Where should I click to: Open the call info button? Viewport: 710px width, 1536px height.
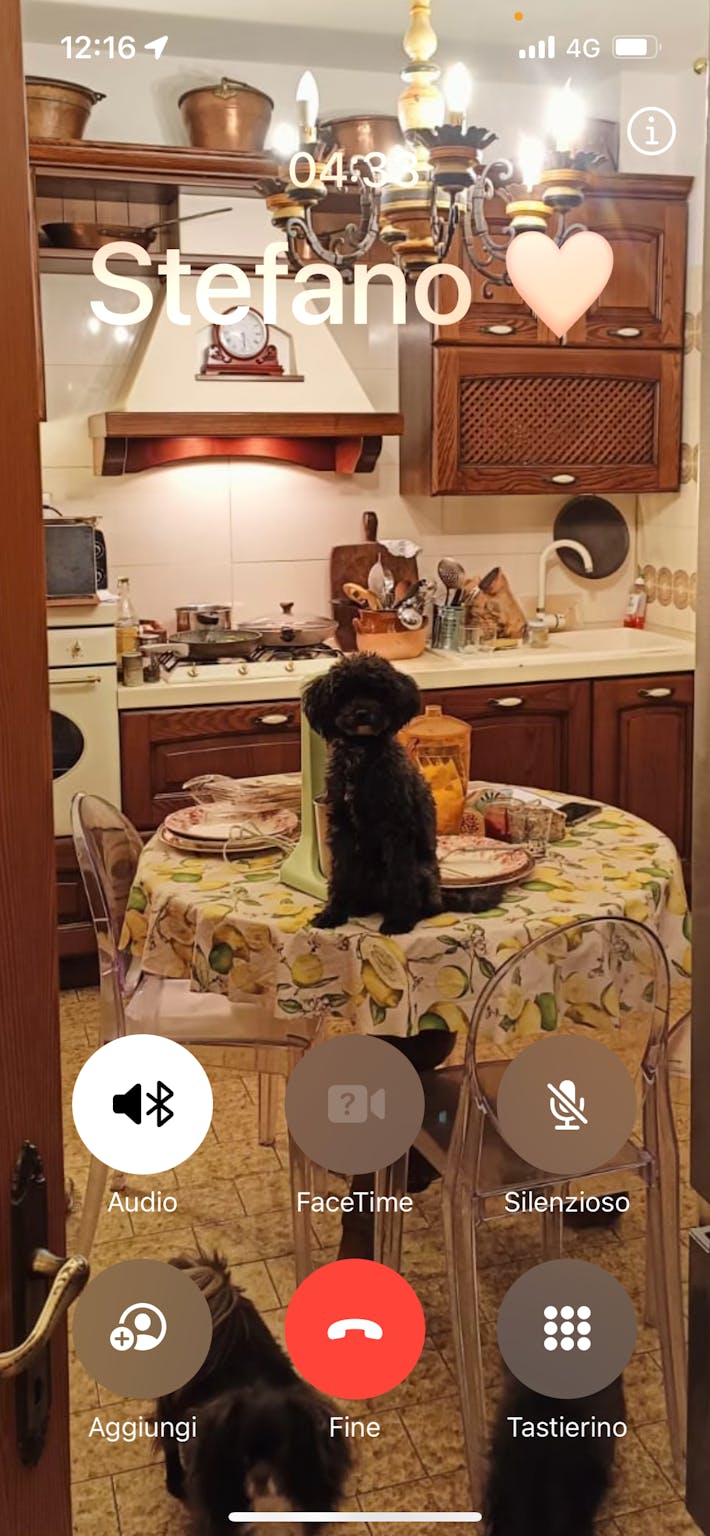(x=651, y=132)
